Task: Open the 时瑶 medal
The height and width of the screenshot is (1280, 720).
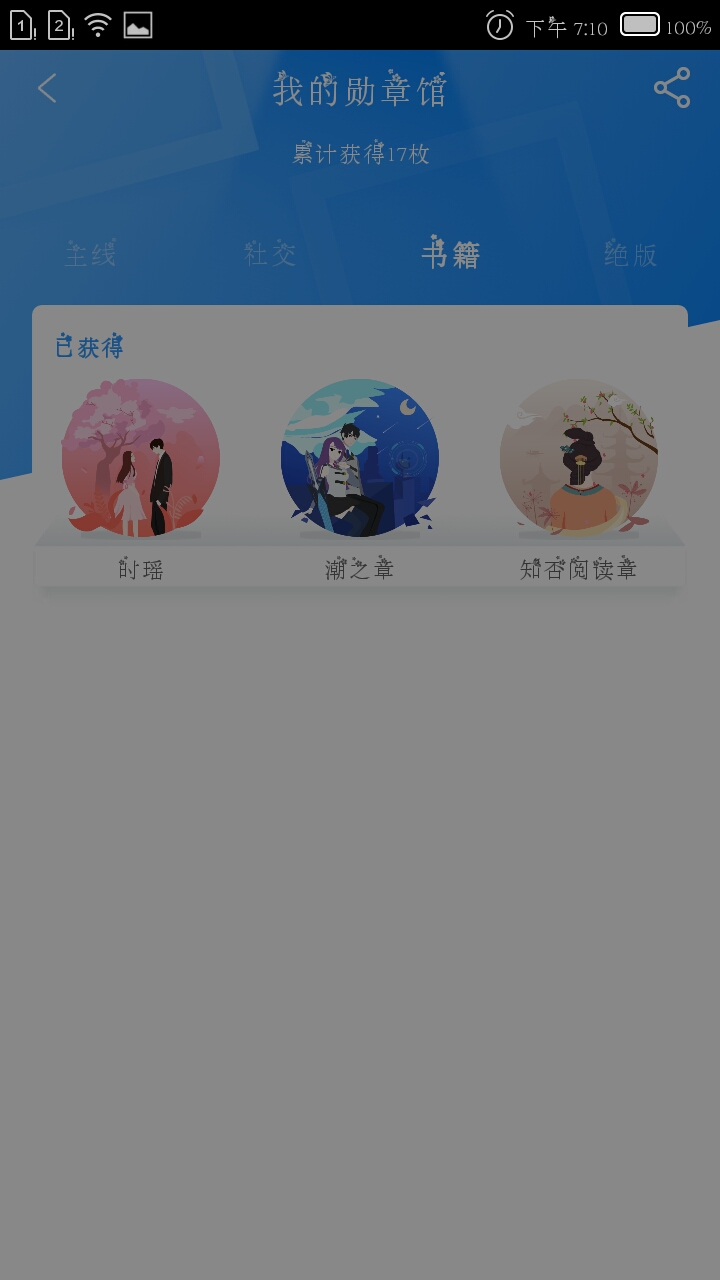Action: point(141,458)
